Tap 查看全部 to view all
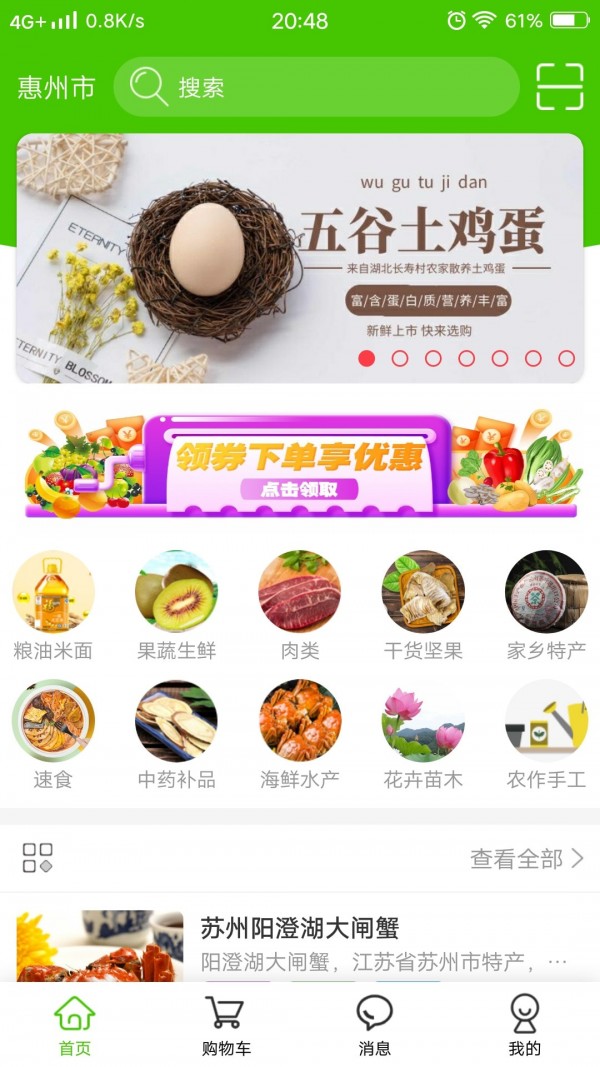 [527, 858]
